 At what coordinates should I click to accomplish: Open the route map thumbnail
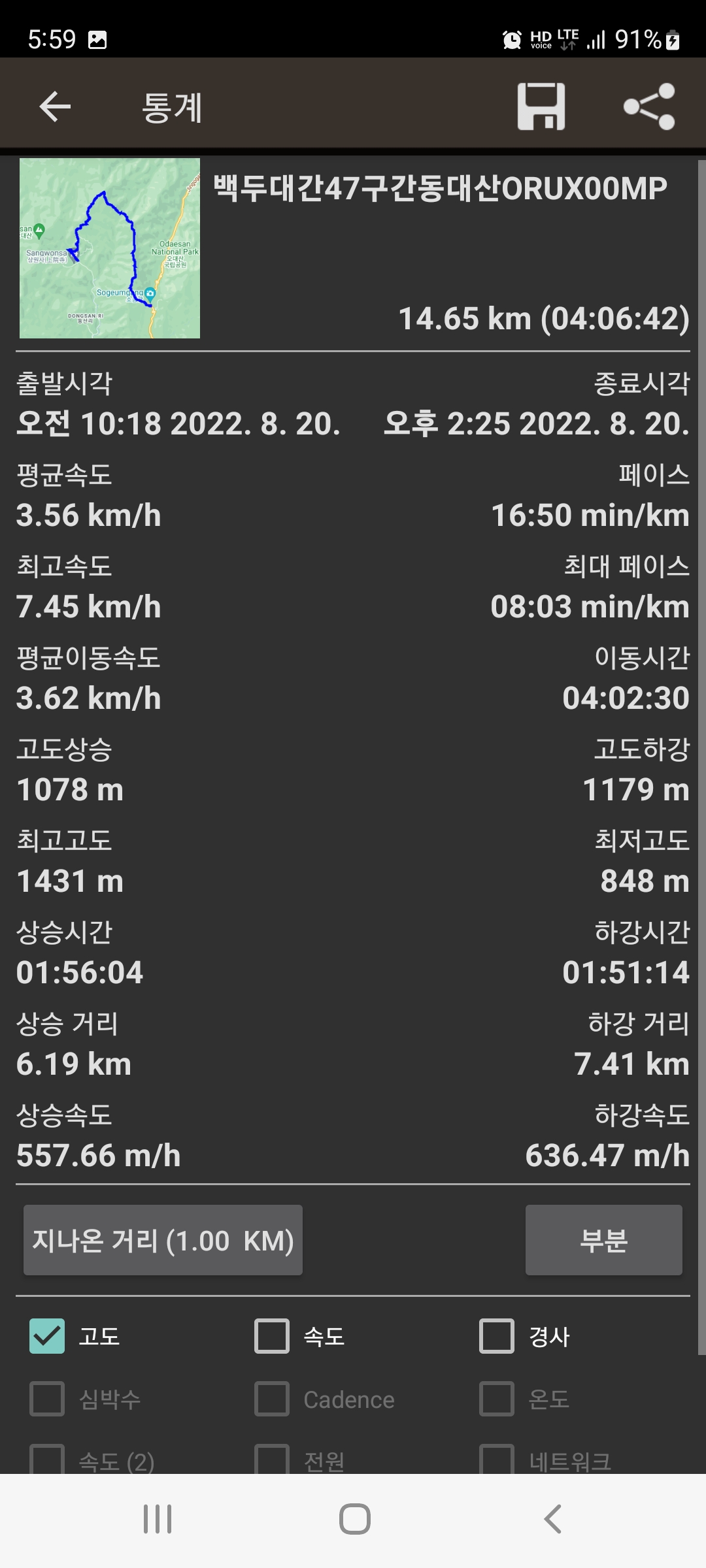(110, 248)
